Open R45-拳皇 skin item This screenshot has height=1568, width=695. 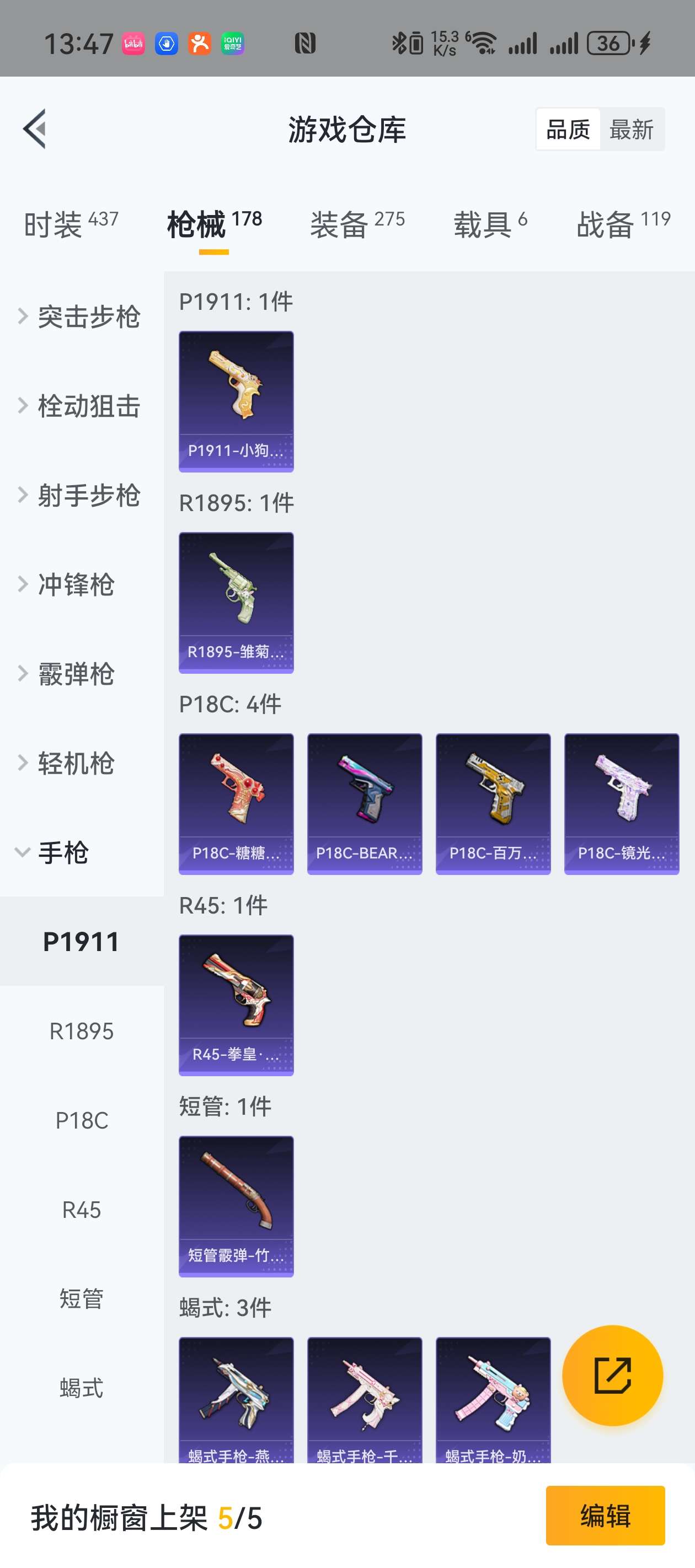(x=236, y=1005)
